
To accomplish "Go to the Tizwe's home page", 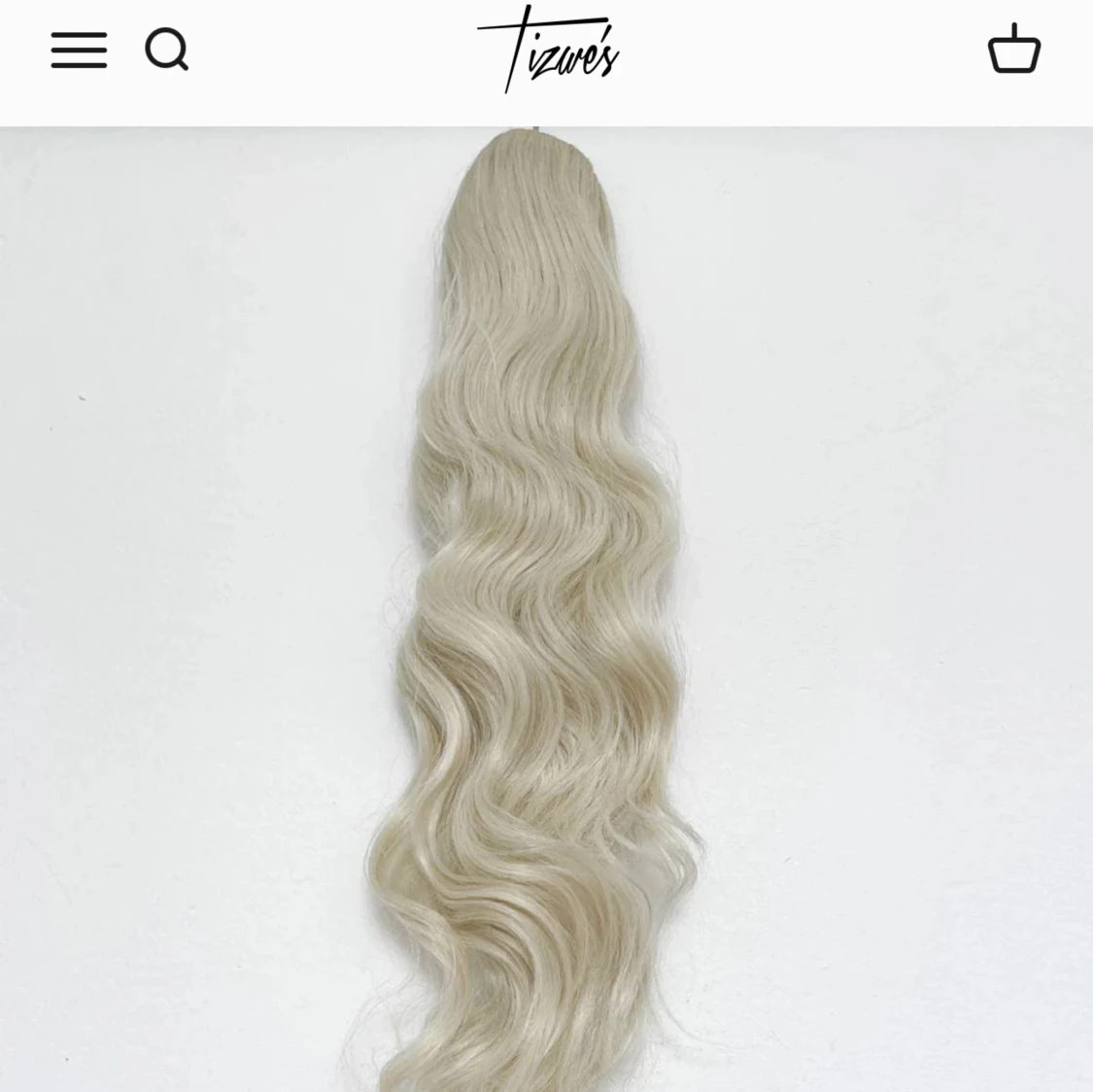I will pyautogui.click(x=548, y=50).
